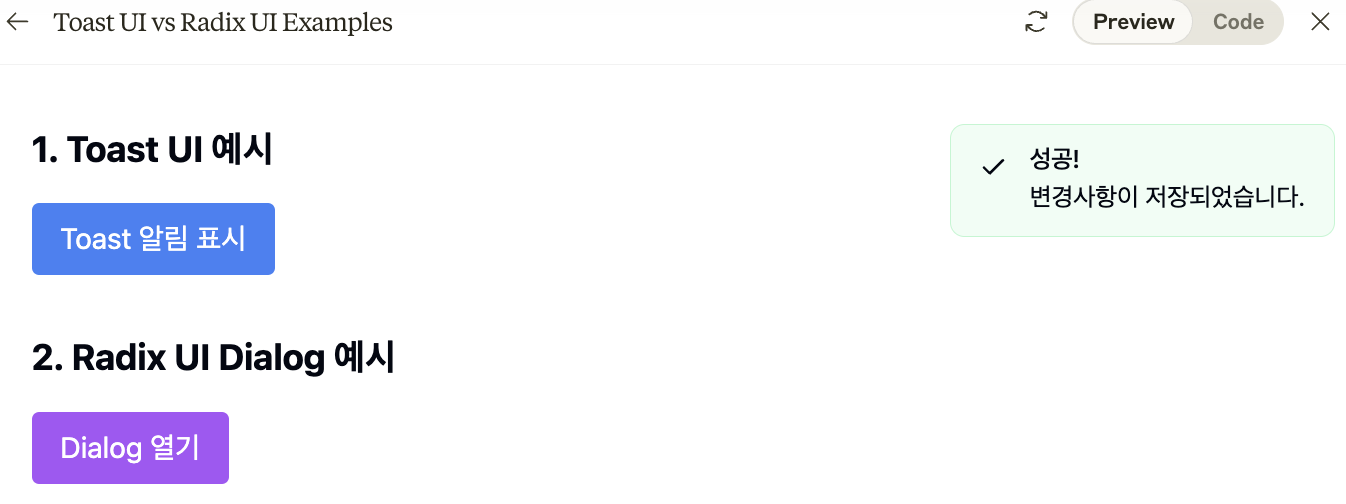Switch to the Code tab
Screen dimensions: 1346x504
click(x=1238, y=22)
